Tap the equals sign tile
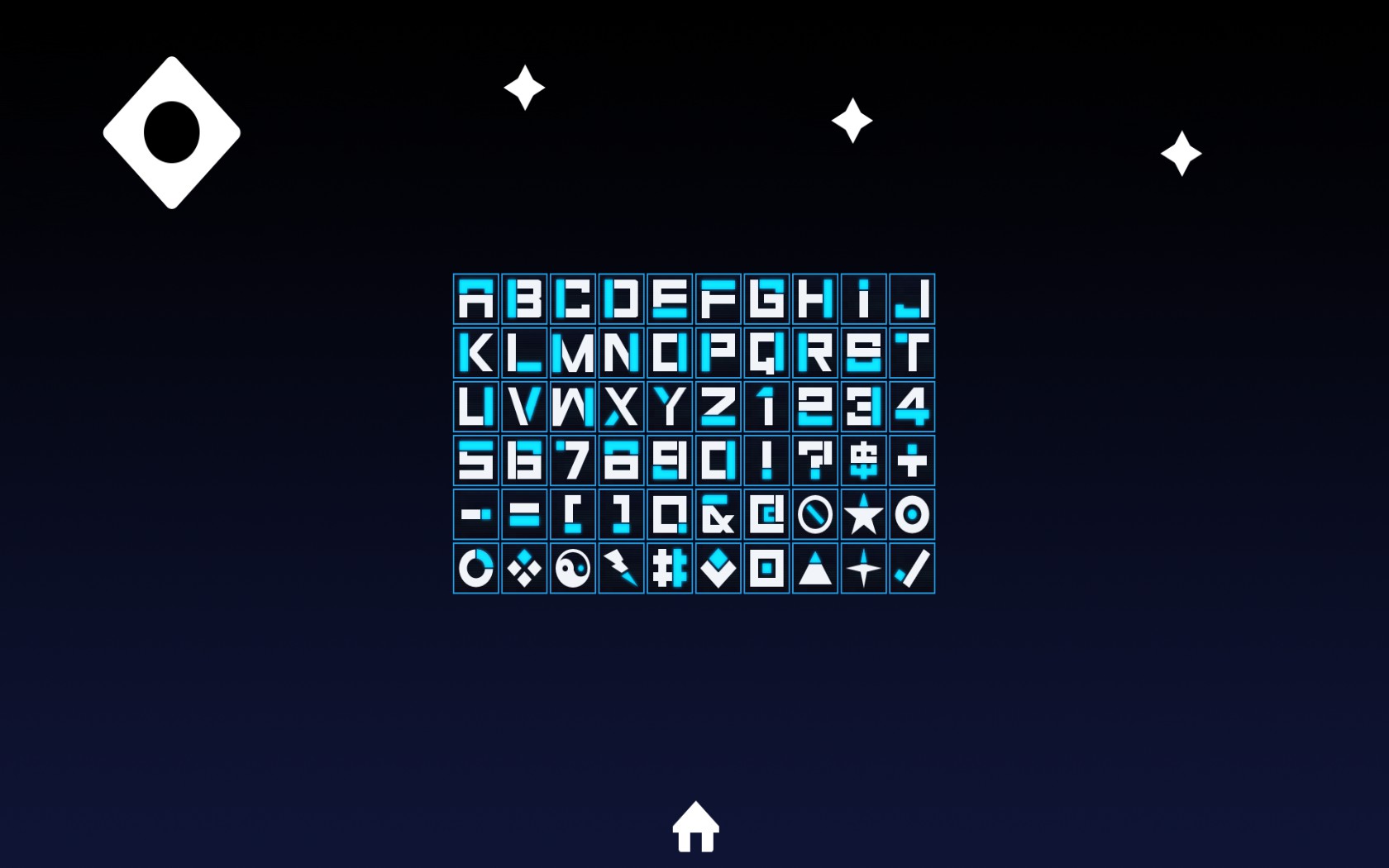This screenshot has height=868, width=1389. [x=524, y=514]
